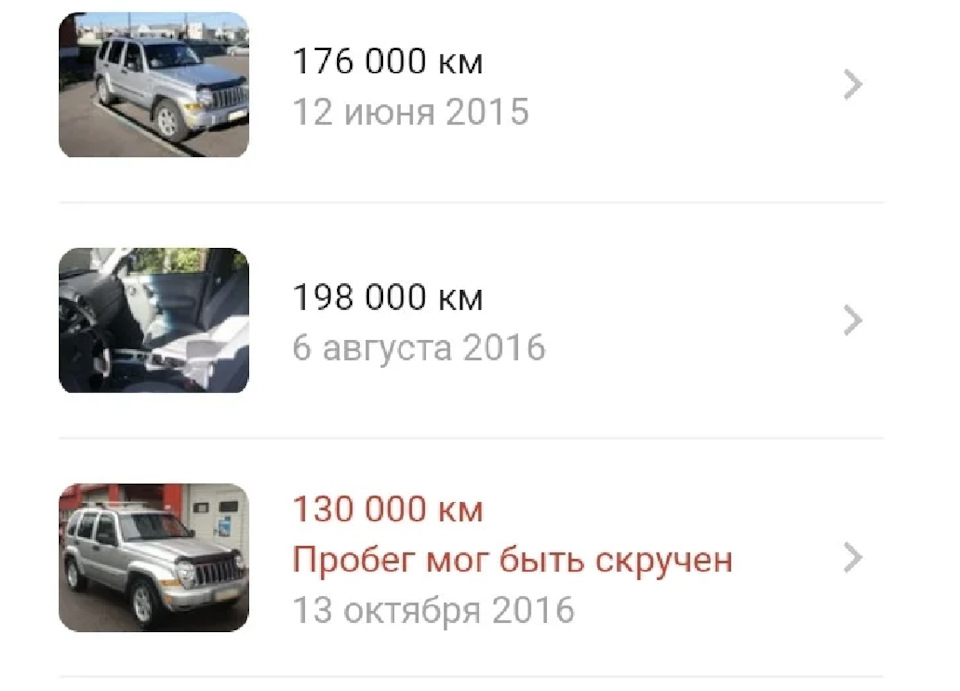The width and height of the screenshot is (960, 691).
Task: Open the 198 000 км record from 6 августа 2016
Action: point(470,321)
